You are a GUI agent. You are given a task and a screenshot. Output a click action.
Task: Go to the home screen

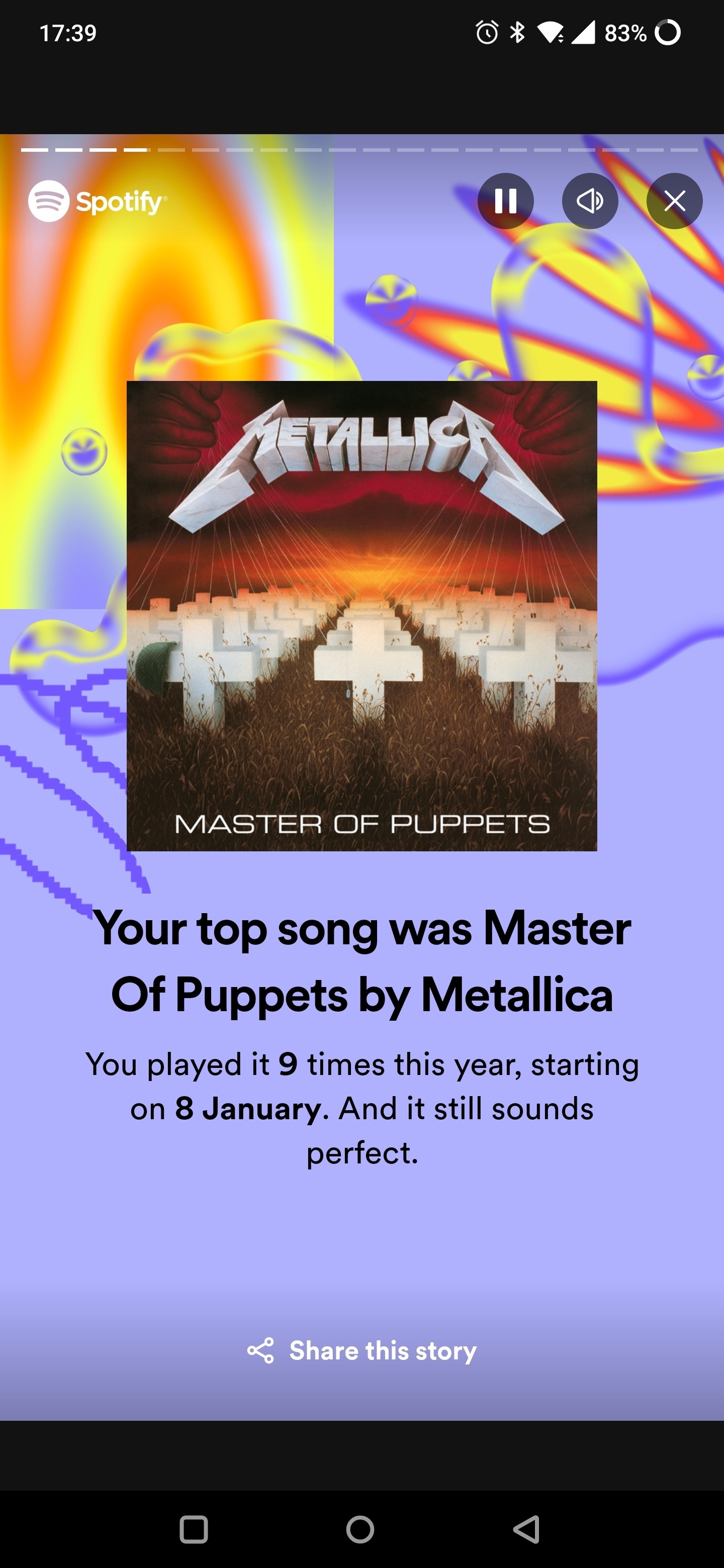360,1529
